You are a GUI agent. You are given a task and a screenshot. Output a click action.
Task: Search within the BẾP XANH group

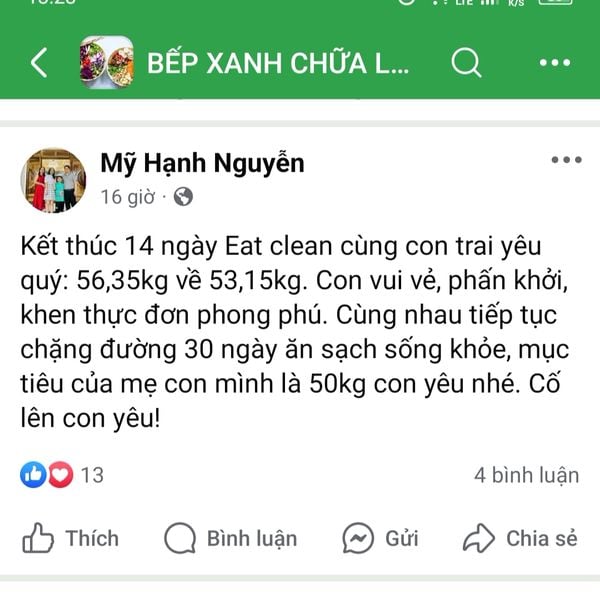(x=466, y=63)
